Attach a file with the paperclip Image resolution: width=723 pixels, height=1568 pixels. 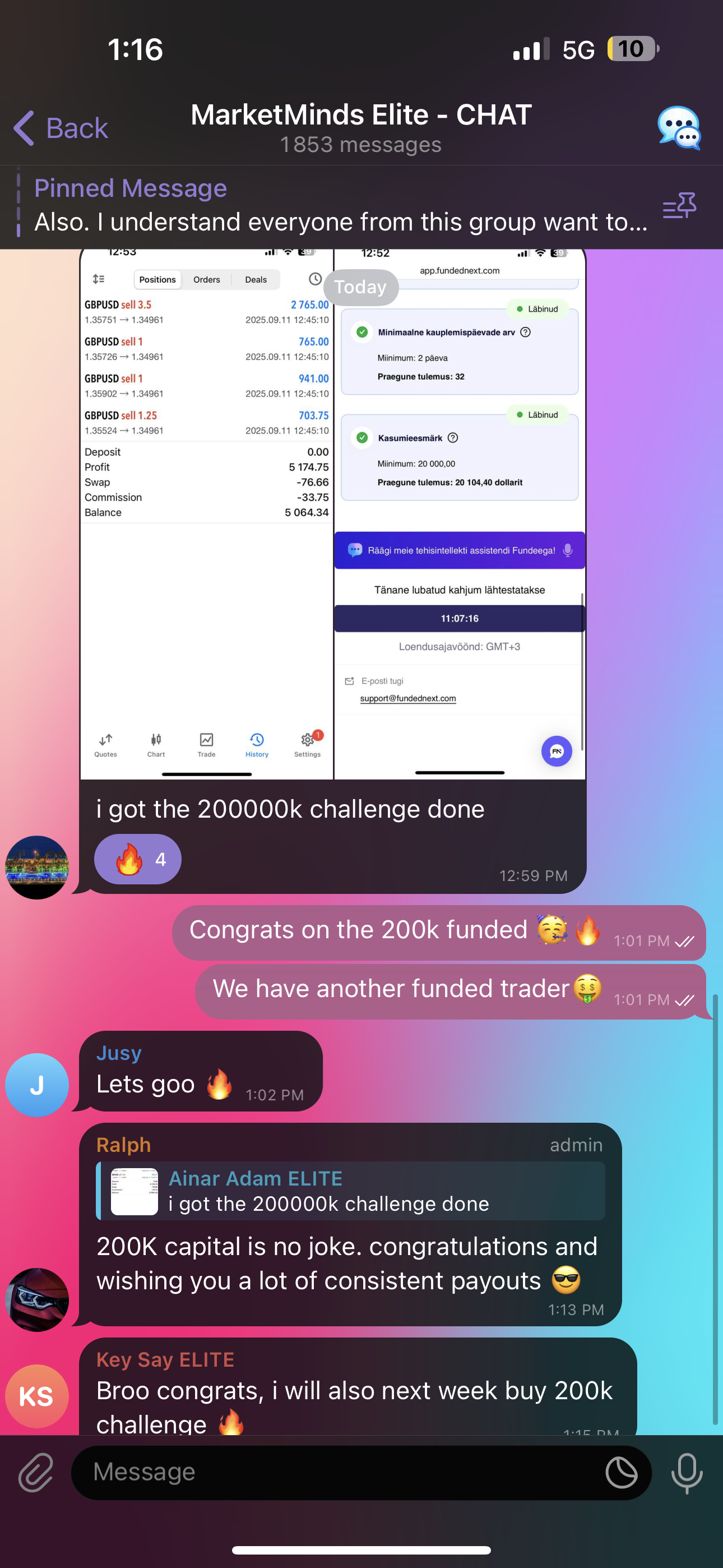(36, 1473)
